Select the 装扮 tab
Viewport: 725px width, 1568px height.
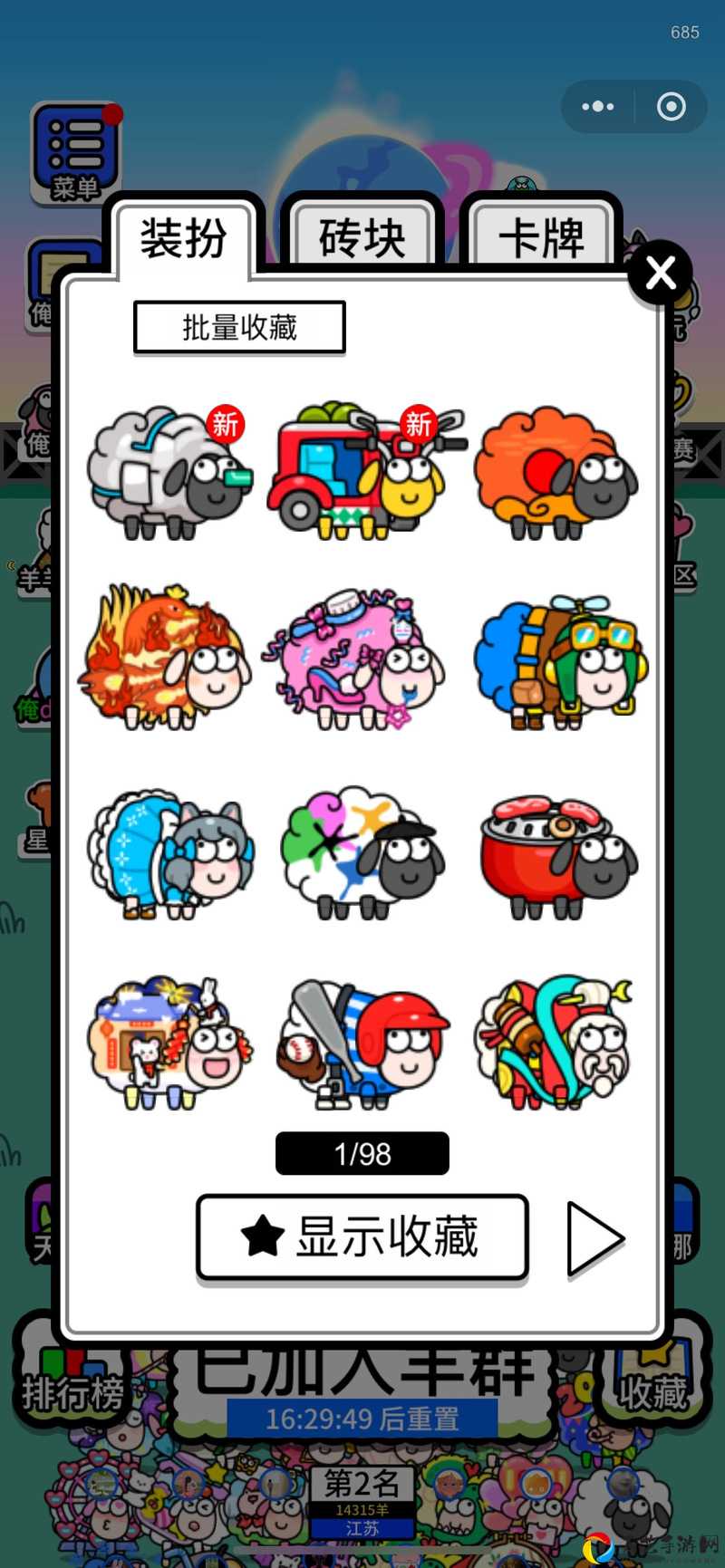183,237
